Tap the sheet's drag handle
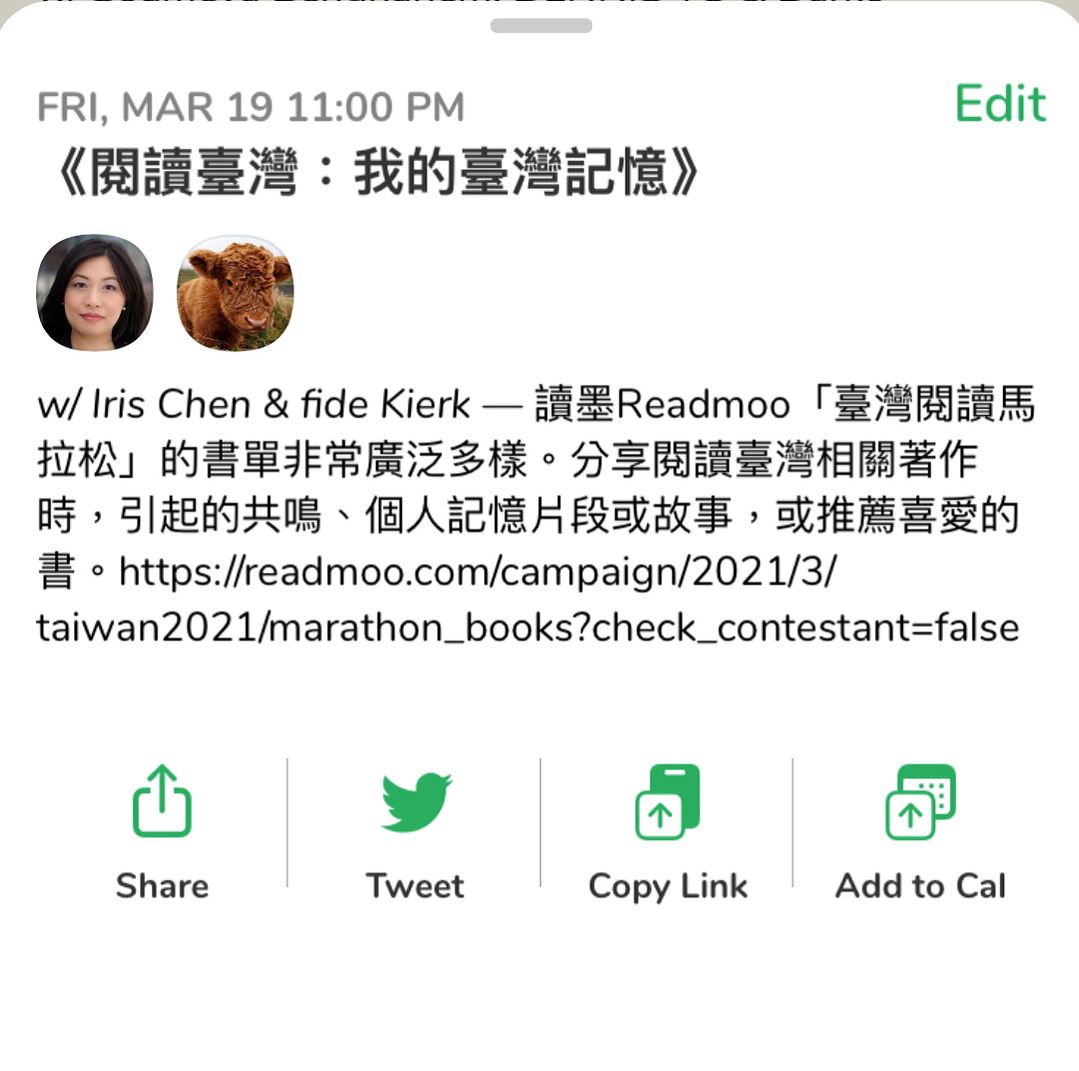Screen dimensions: 1079x1071 click(540, 26)
